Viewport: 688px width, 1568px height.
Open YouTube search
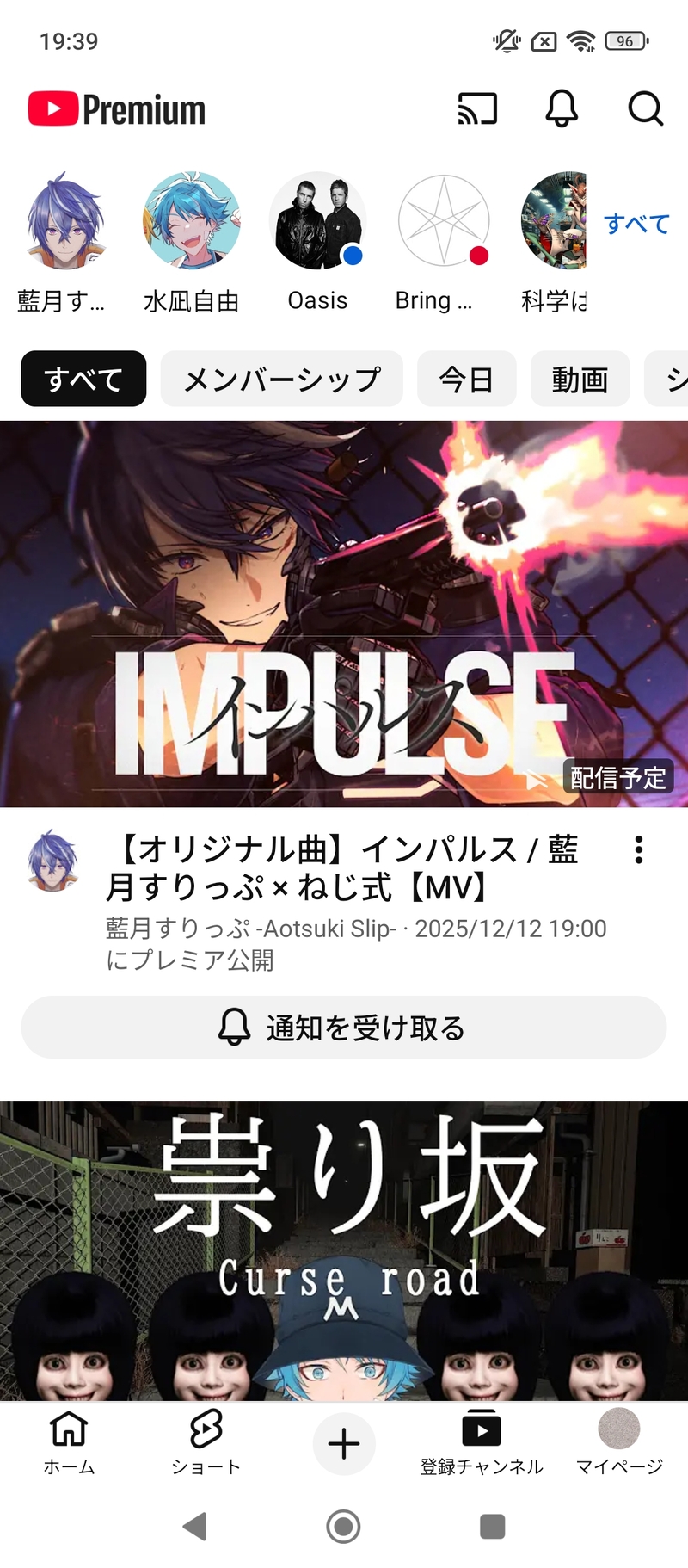pos(645,109)
